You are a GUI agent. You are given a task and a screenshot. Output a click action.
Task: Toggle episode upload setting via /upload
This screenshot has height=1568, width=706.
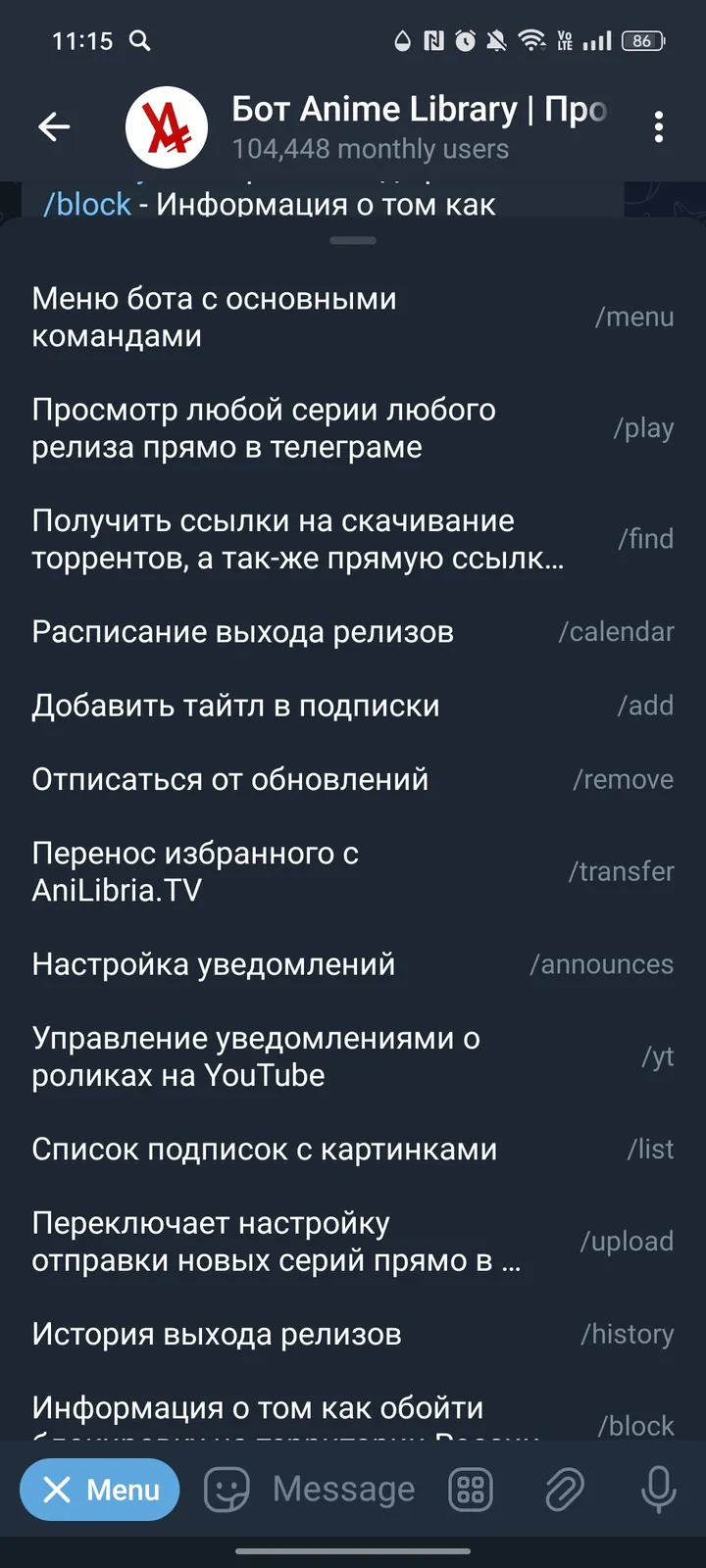353,1241
